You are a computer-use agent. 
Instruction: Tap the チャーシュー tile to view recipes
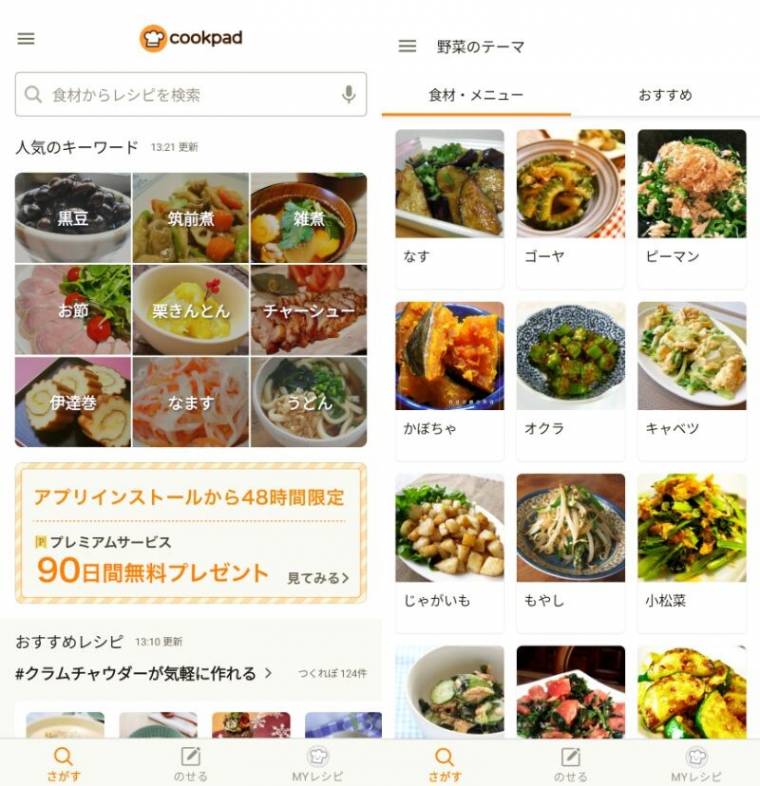310,311
